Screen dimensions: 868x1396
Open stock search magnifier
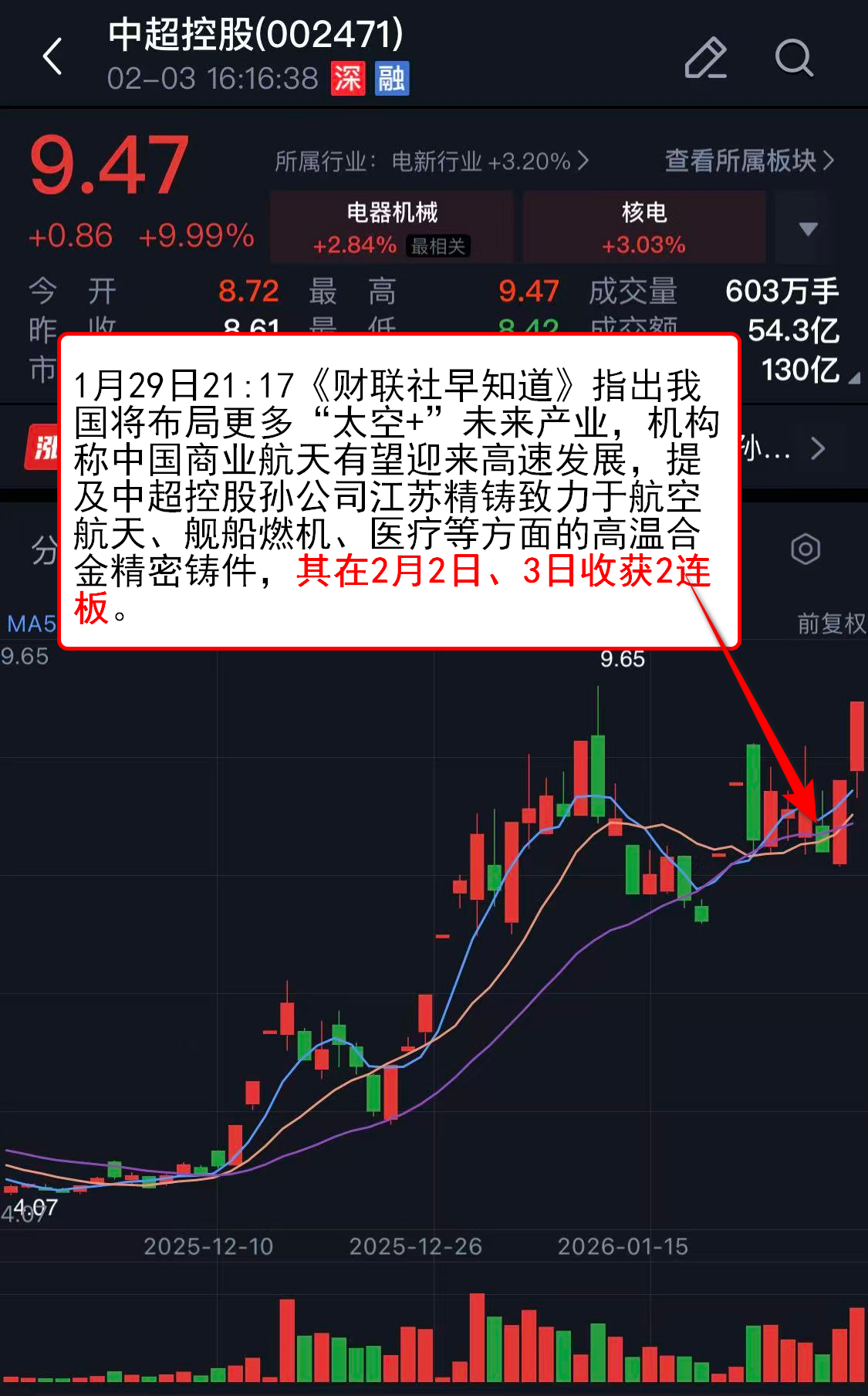coord(794,58)
